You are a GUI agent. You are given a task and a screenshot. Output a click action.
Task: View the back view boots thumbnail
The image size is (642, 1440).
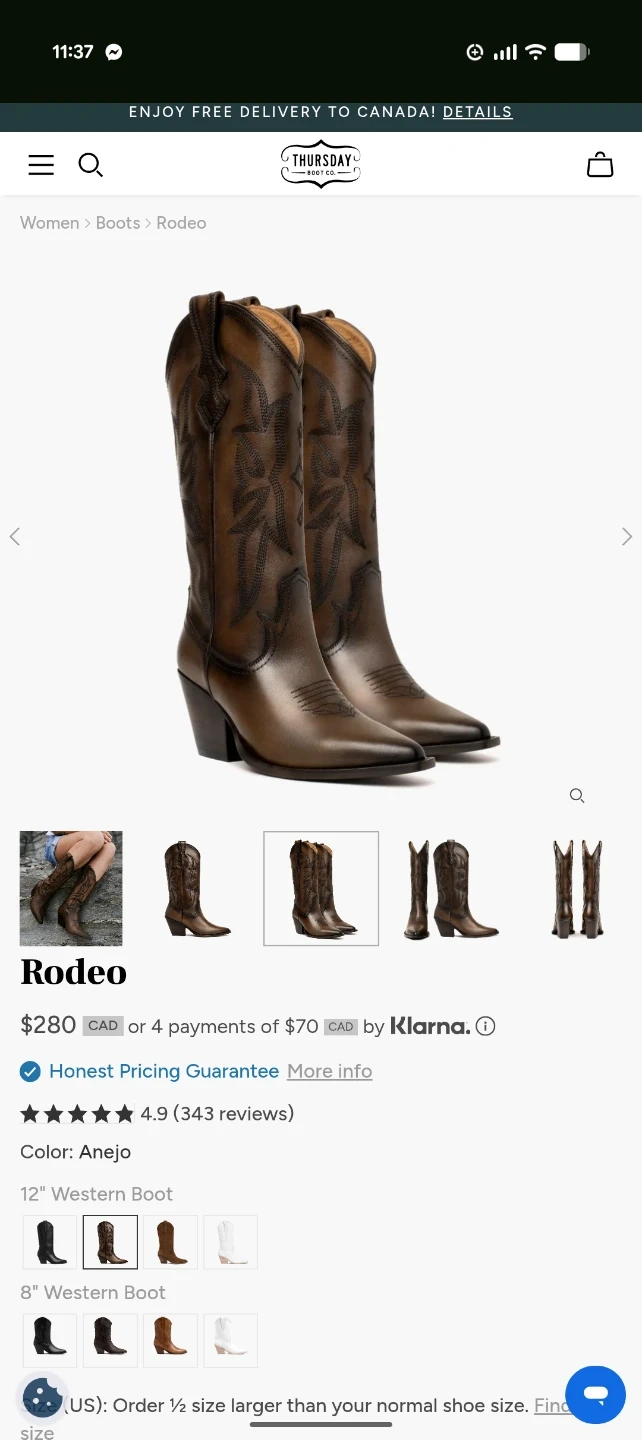click(577, 888)
